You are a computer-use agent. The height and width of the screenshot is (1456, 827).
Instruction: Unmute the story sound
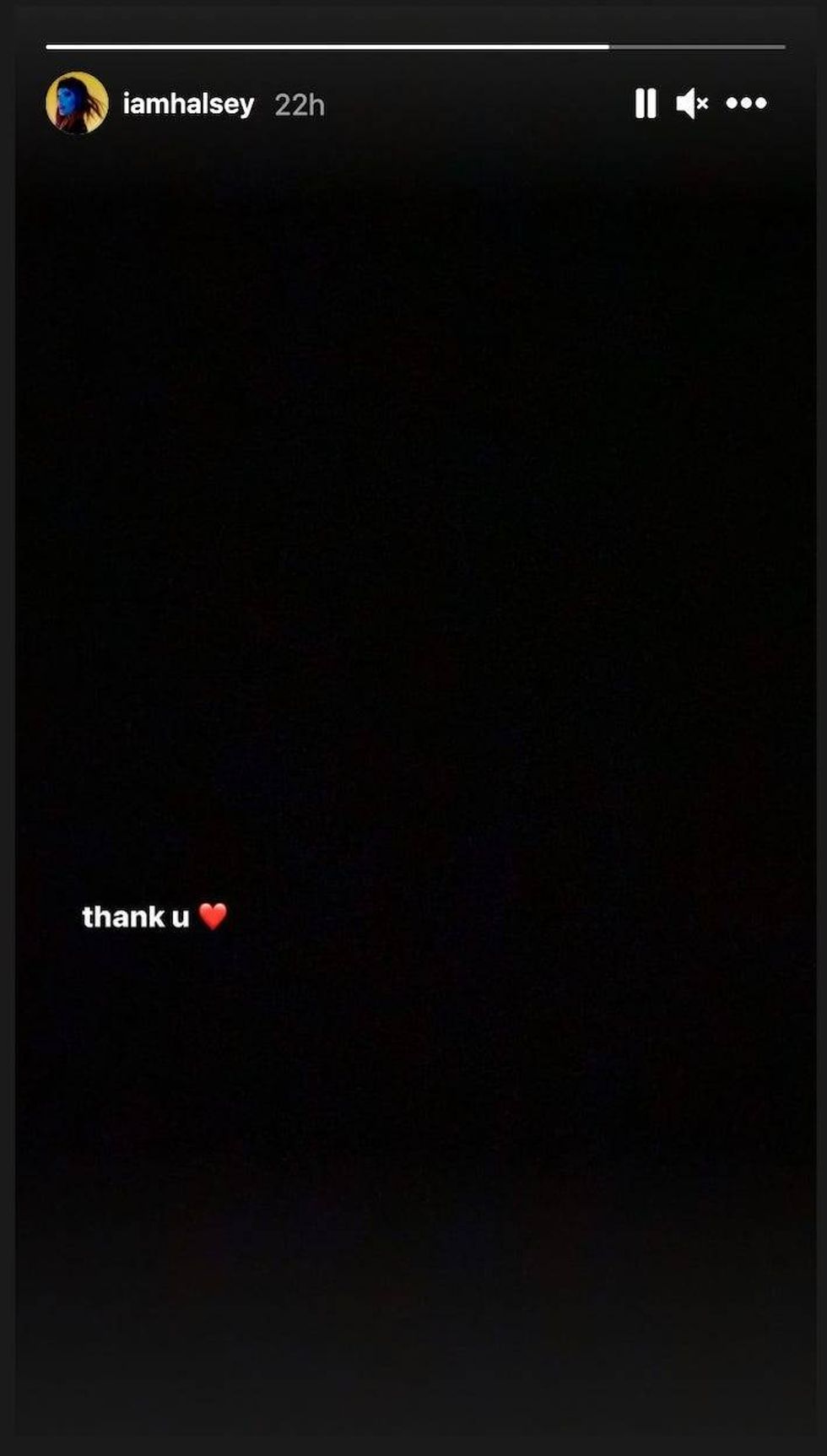(692, 104)
